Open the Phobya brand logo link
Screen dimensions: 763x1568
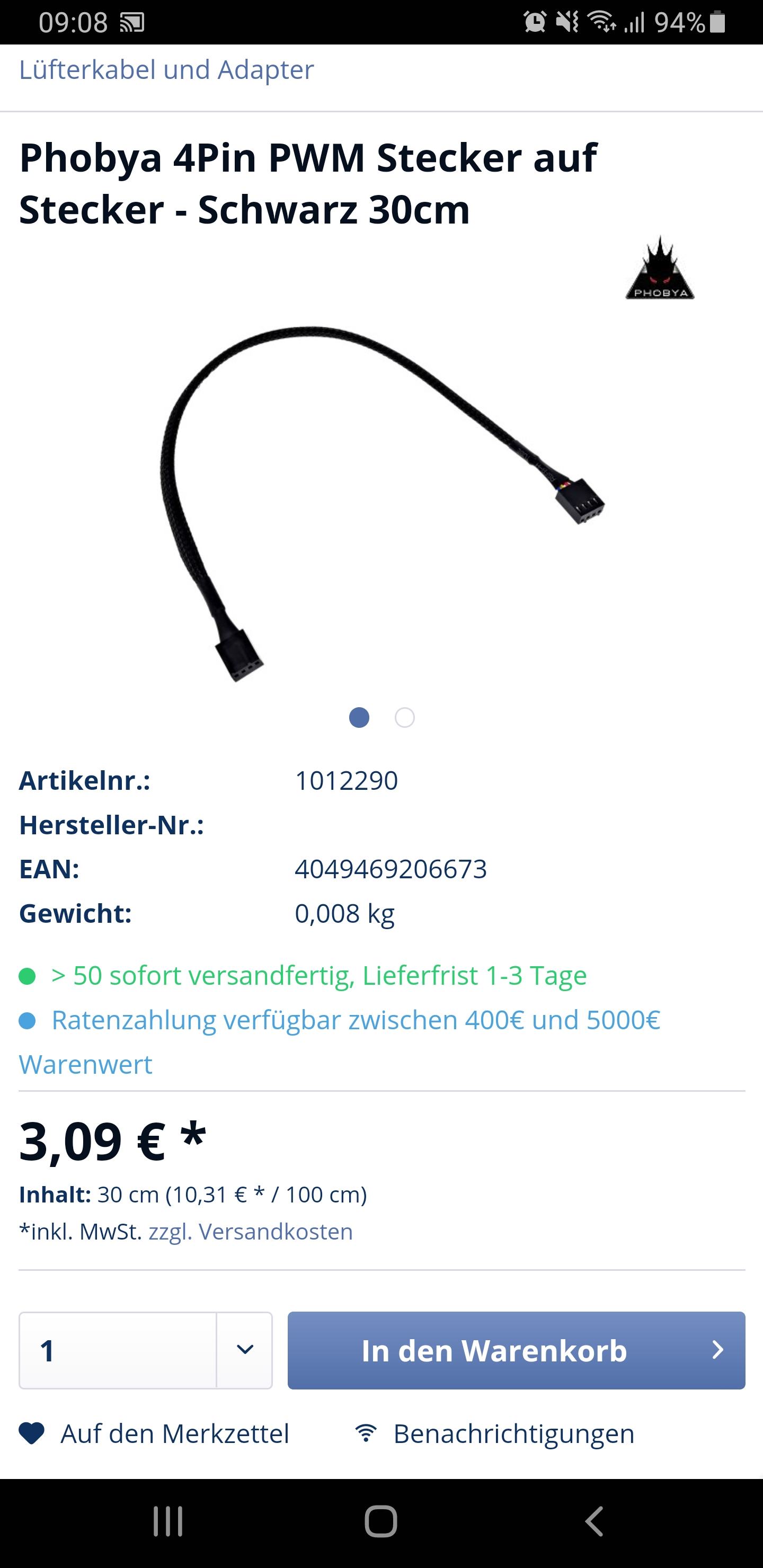tap(660, 268)
